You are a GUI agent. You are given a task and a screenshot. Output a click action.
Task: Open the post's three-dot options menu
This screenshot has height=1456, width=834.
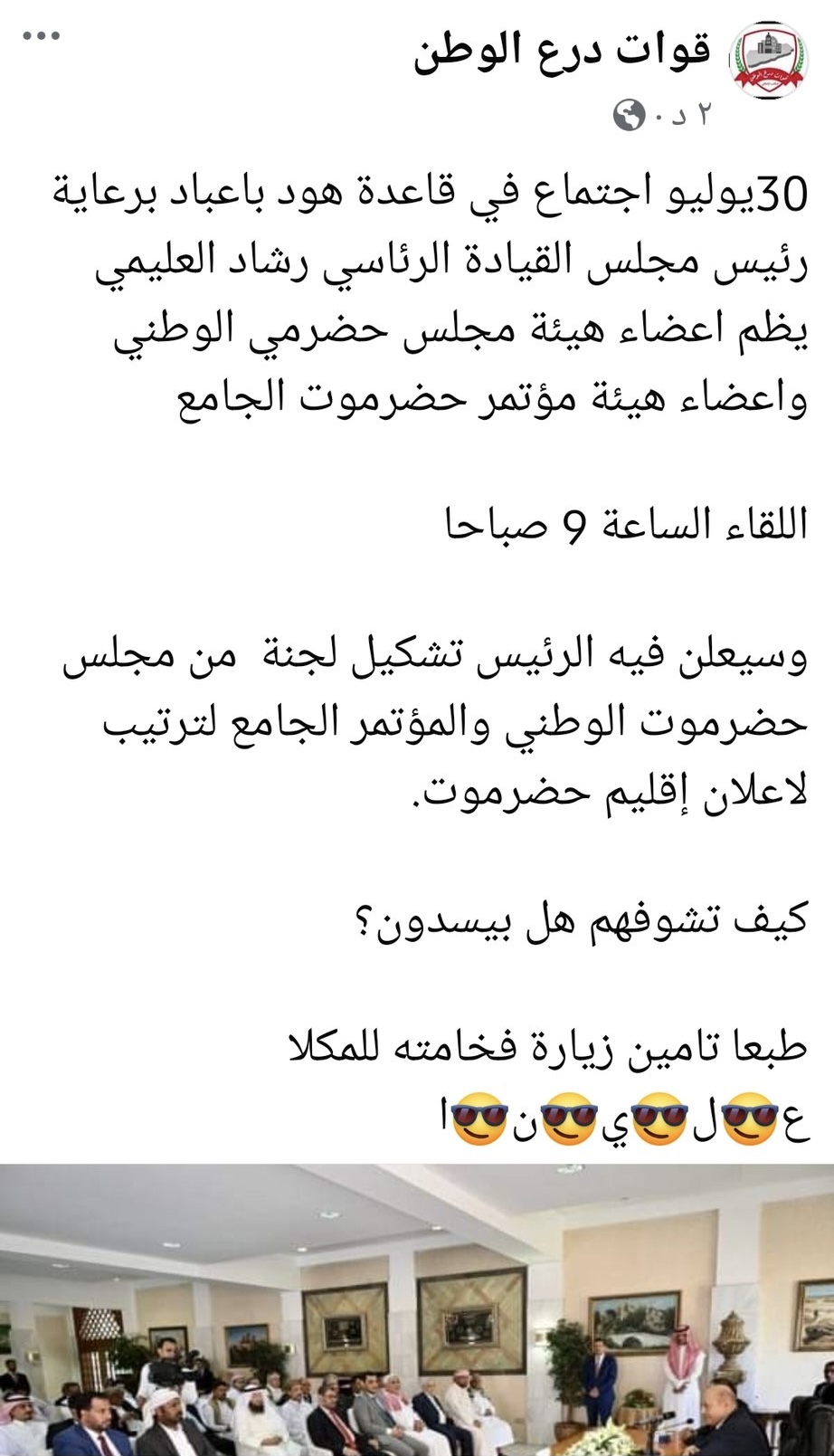click(42, 37)
